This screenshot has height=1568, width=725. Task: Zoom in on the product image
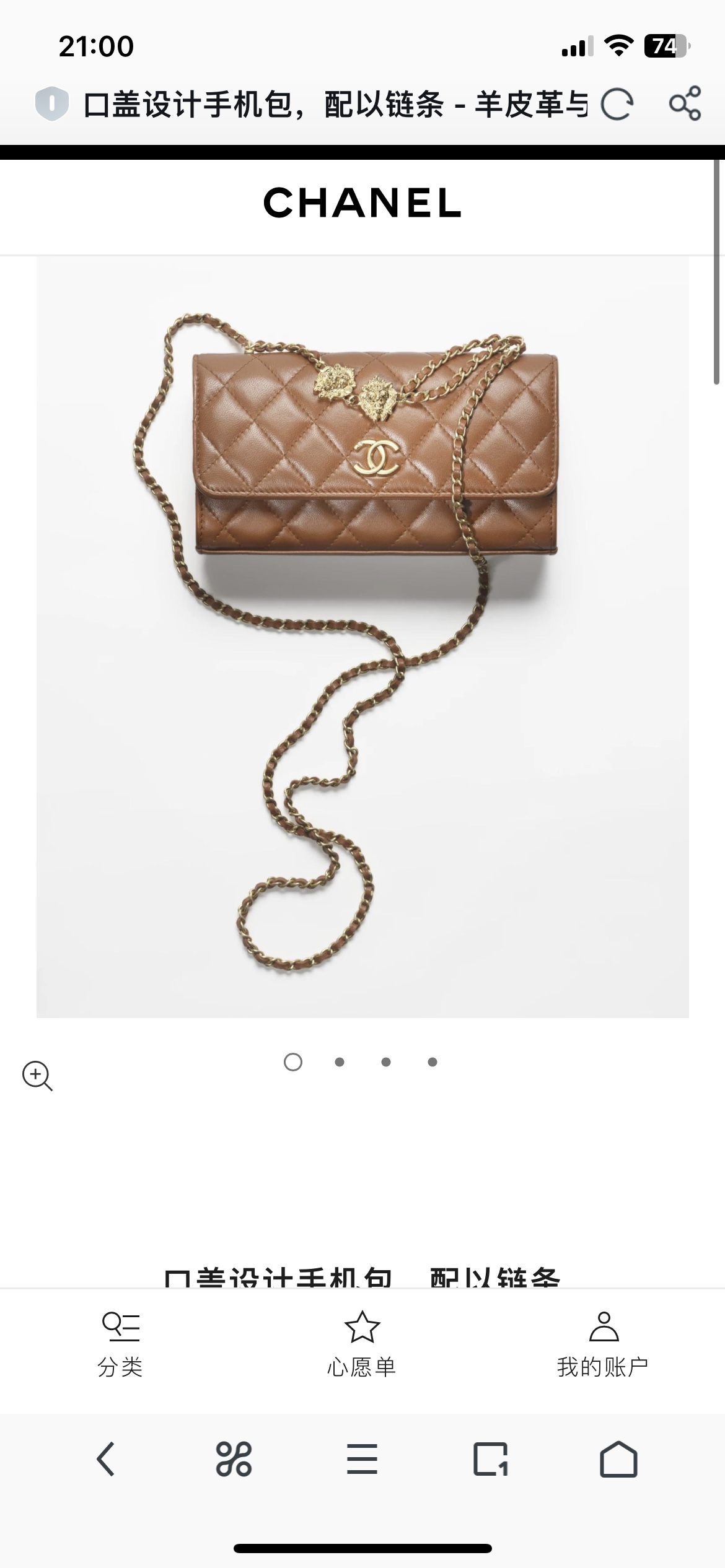coord(37,1076)
